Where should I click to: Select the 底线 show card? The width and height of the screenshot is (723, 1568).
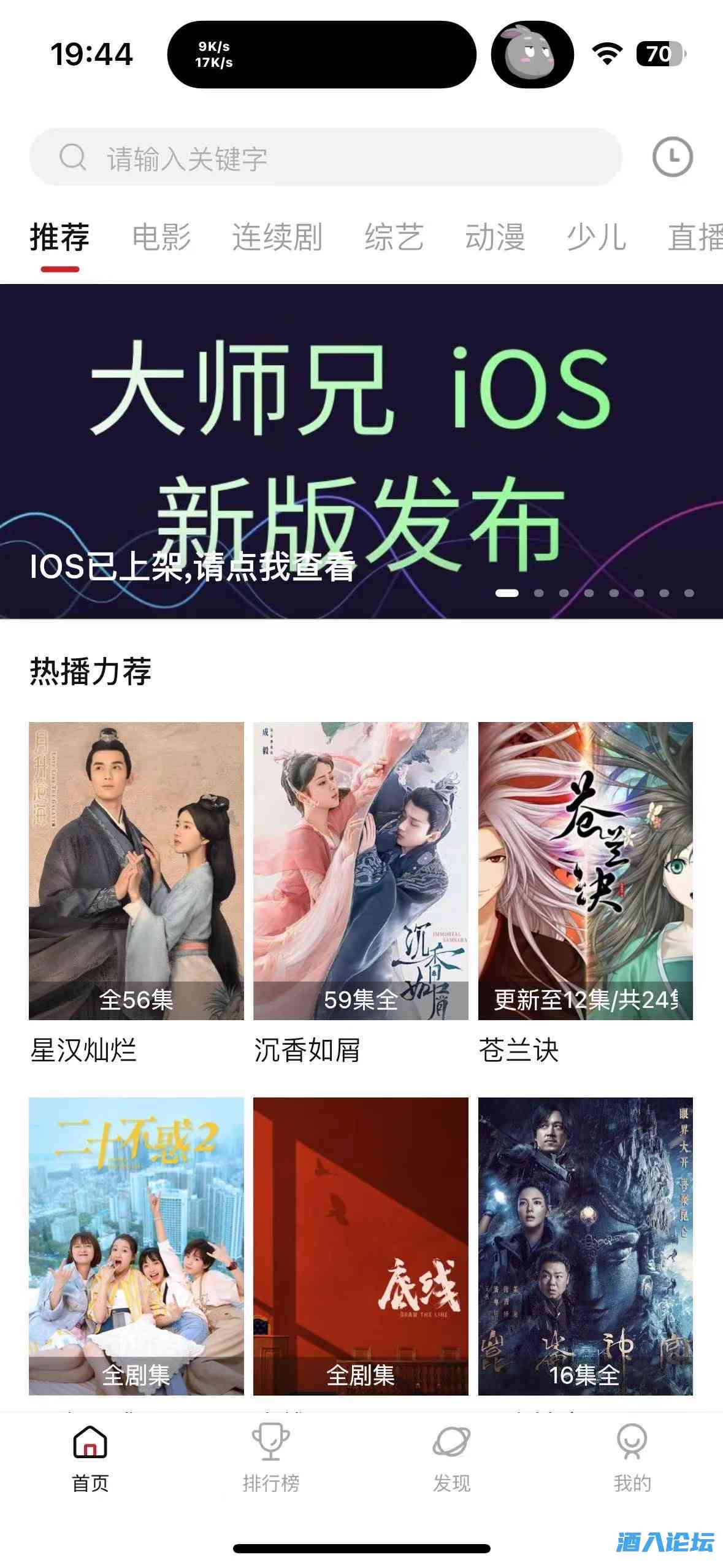[x=361, y=1245]
